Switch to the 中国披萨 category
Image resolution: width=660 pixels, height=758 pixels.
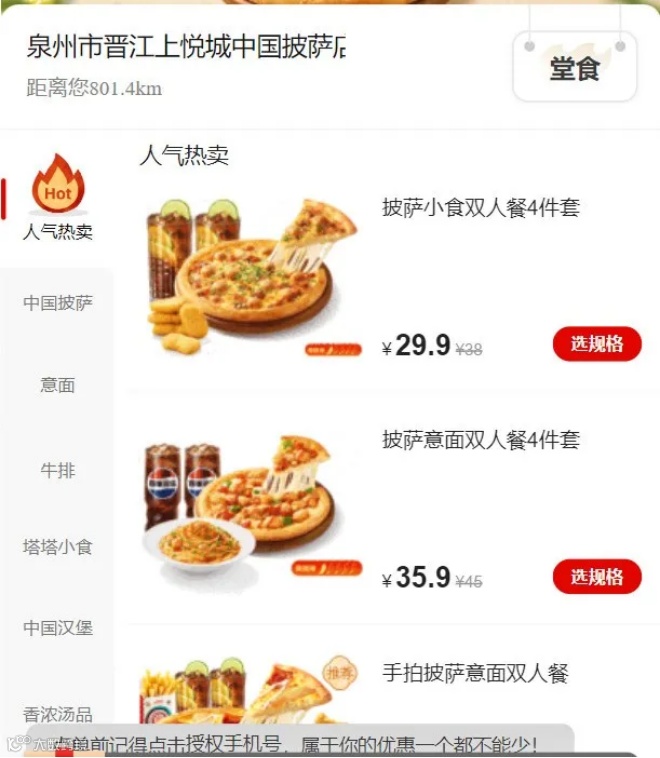point(58,303)
